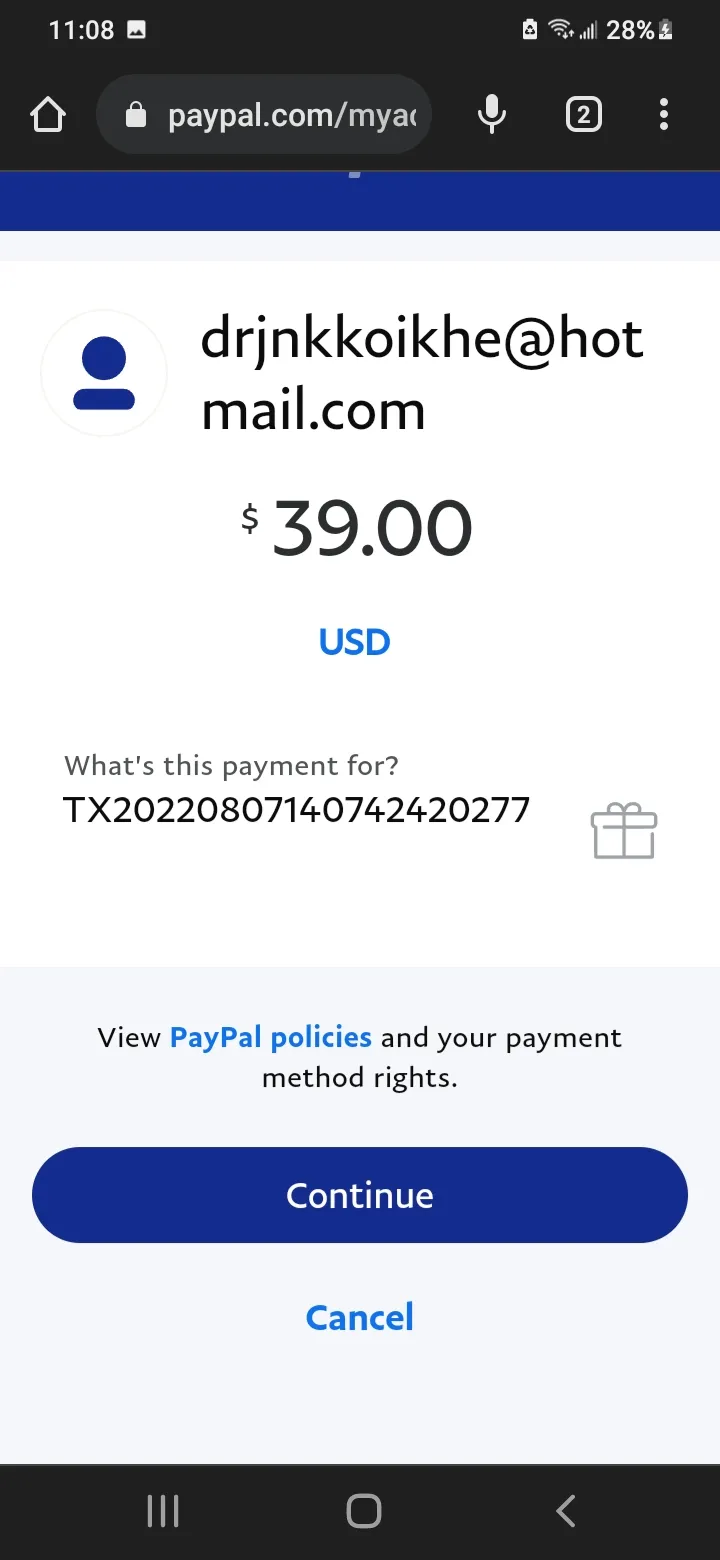Edit the payment note TX20220807140742420277
Screen dimensions: 720x1560
(296, 810)
